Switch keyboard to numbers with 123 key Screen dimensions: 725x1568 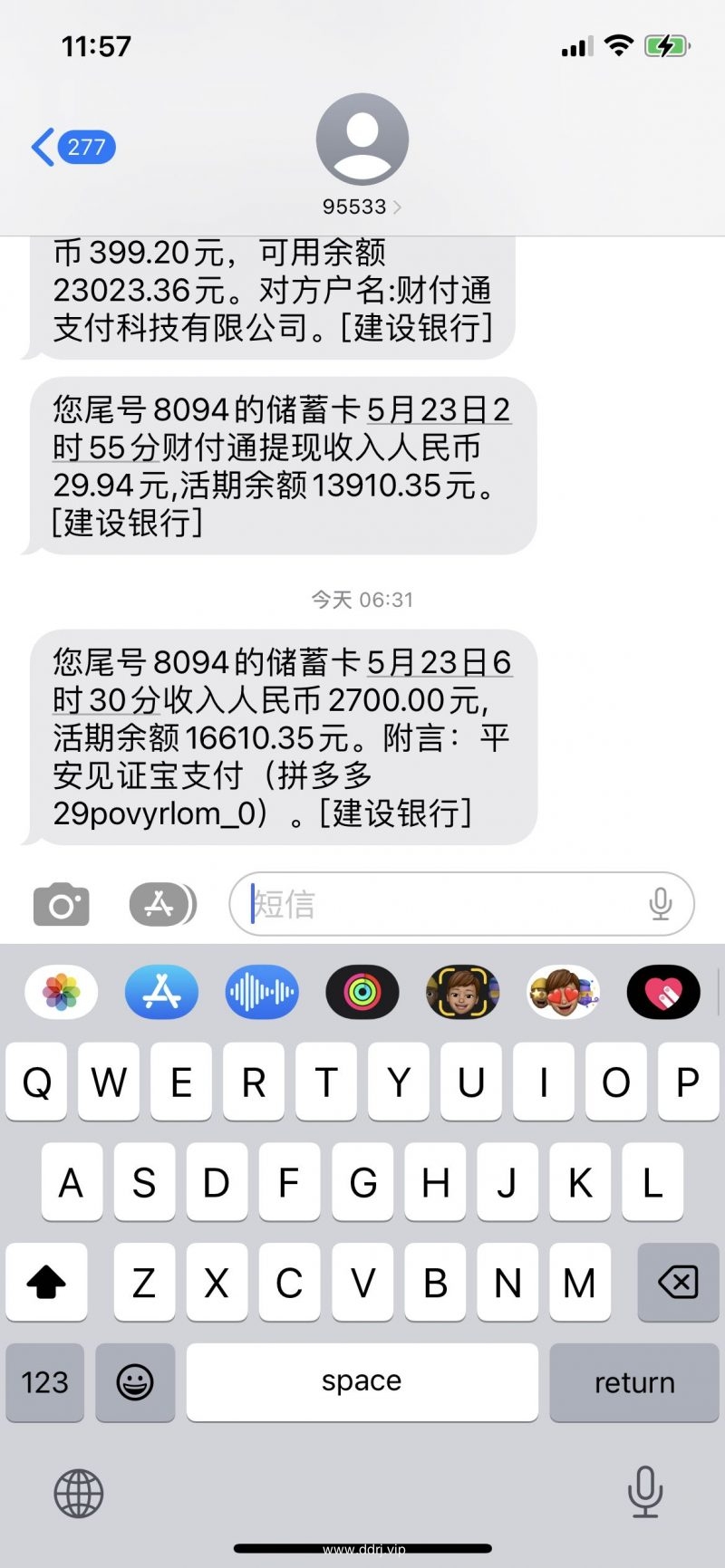click(x=44, y=1382)
